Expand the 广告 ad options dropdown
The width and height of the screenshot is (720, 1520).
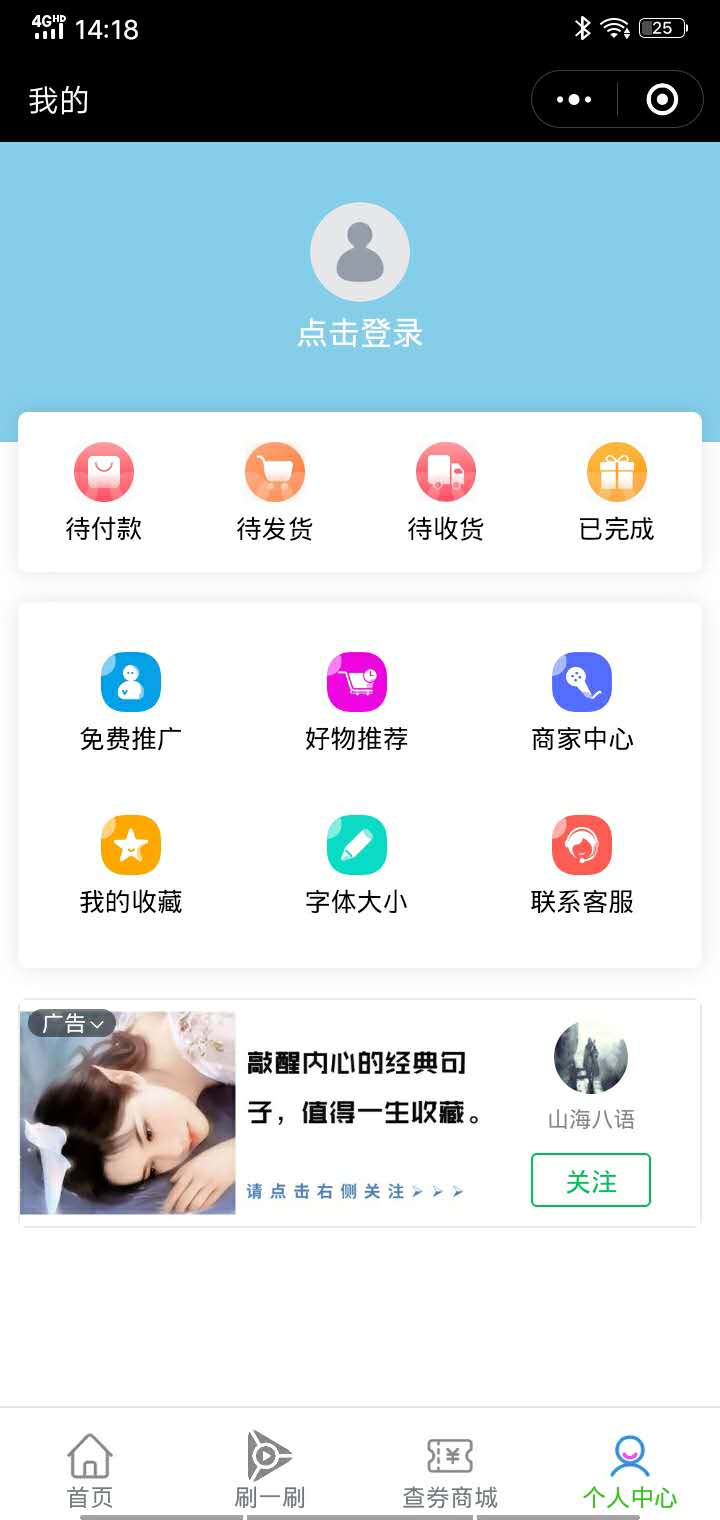[73, 1023]
